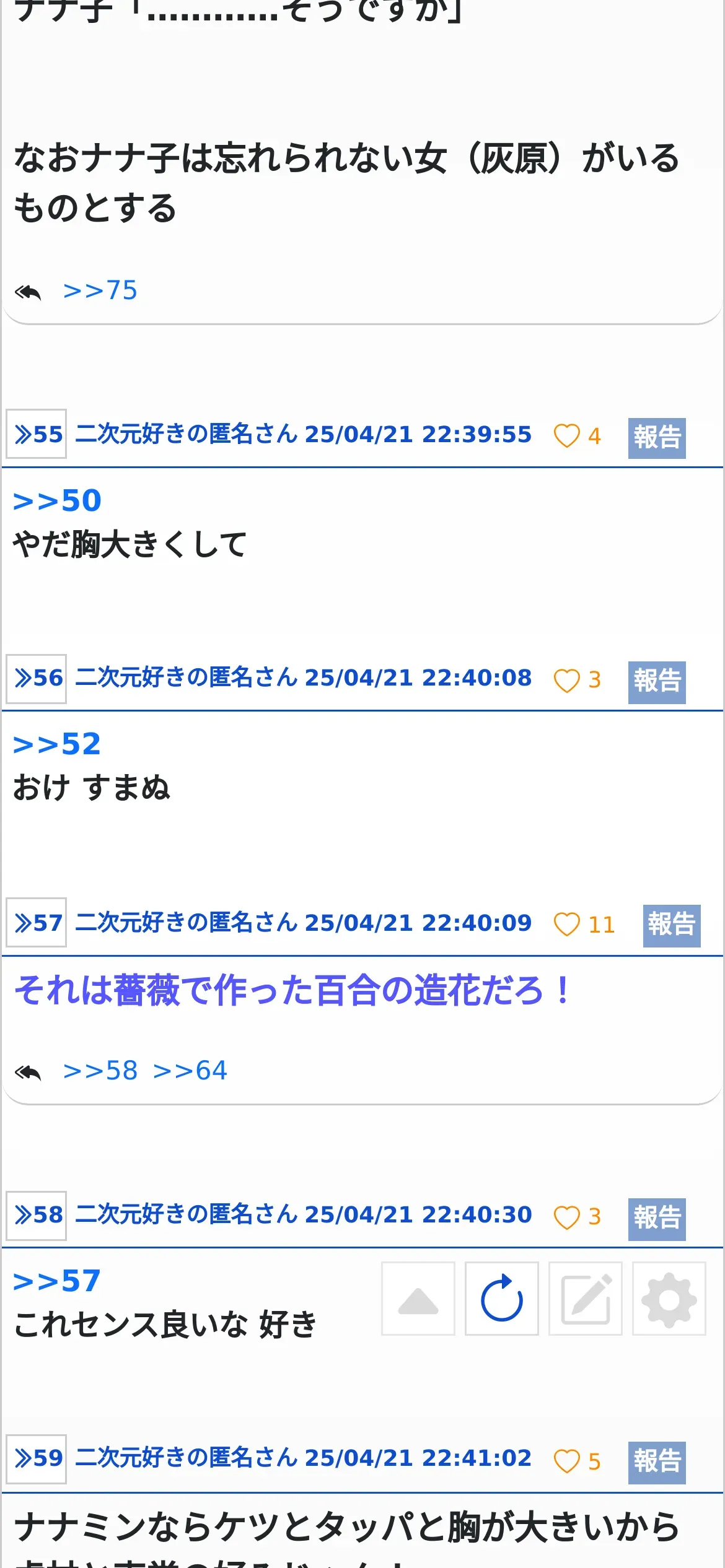Report post 58 with 報告 button
725x1568 pixels.
[657, 1219]
